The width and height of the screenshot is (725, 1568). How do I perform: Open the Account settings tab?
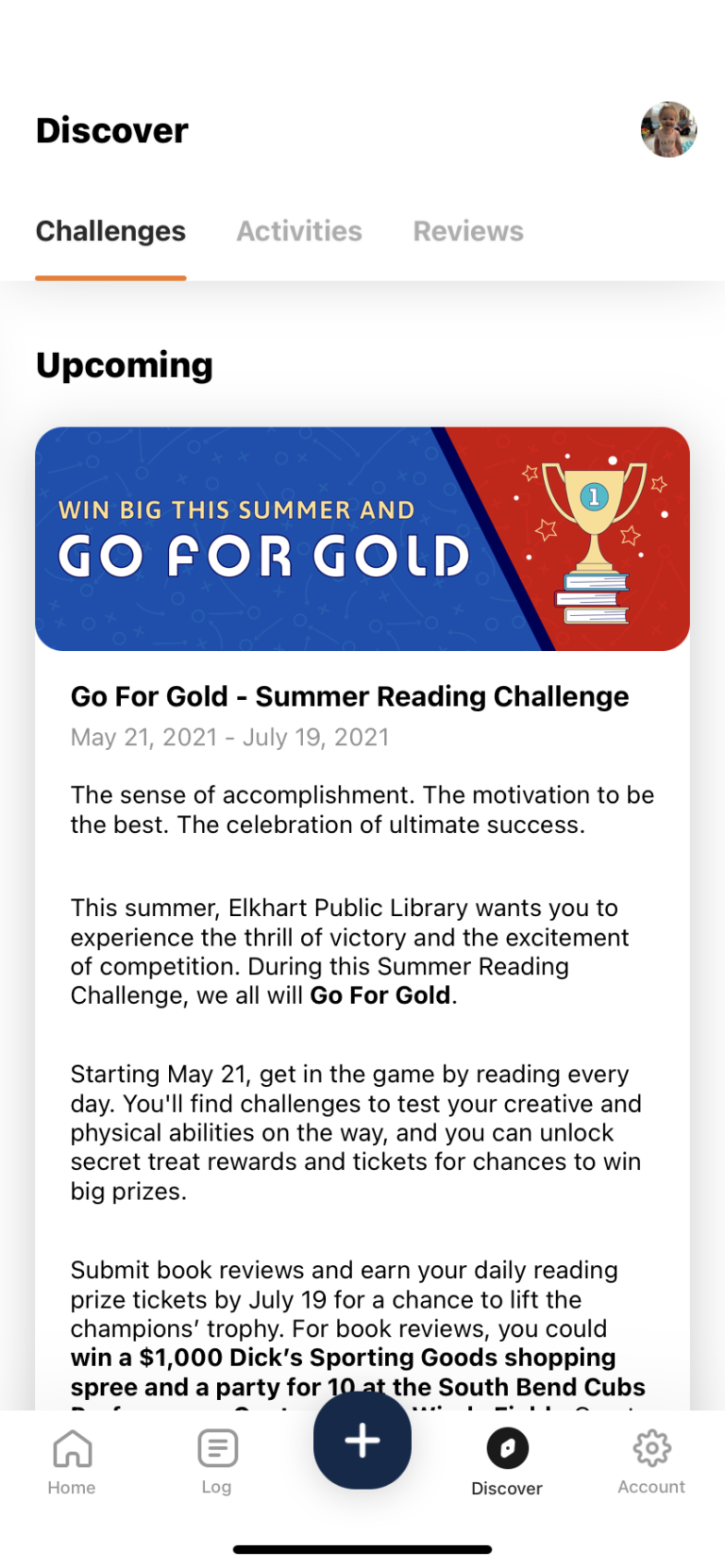(651, 1461)
